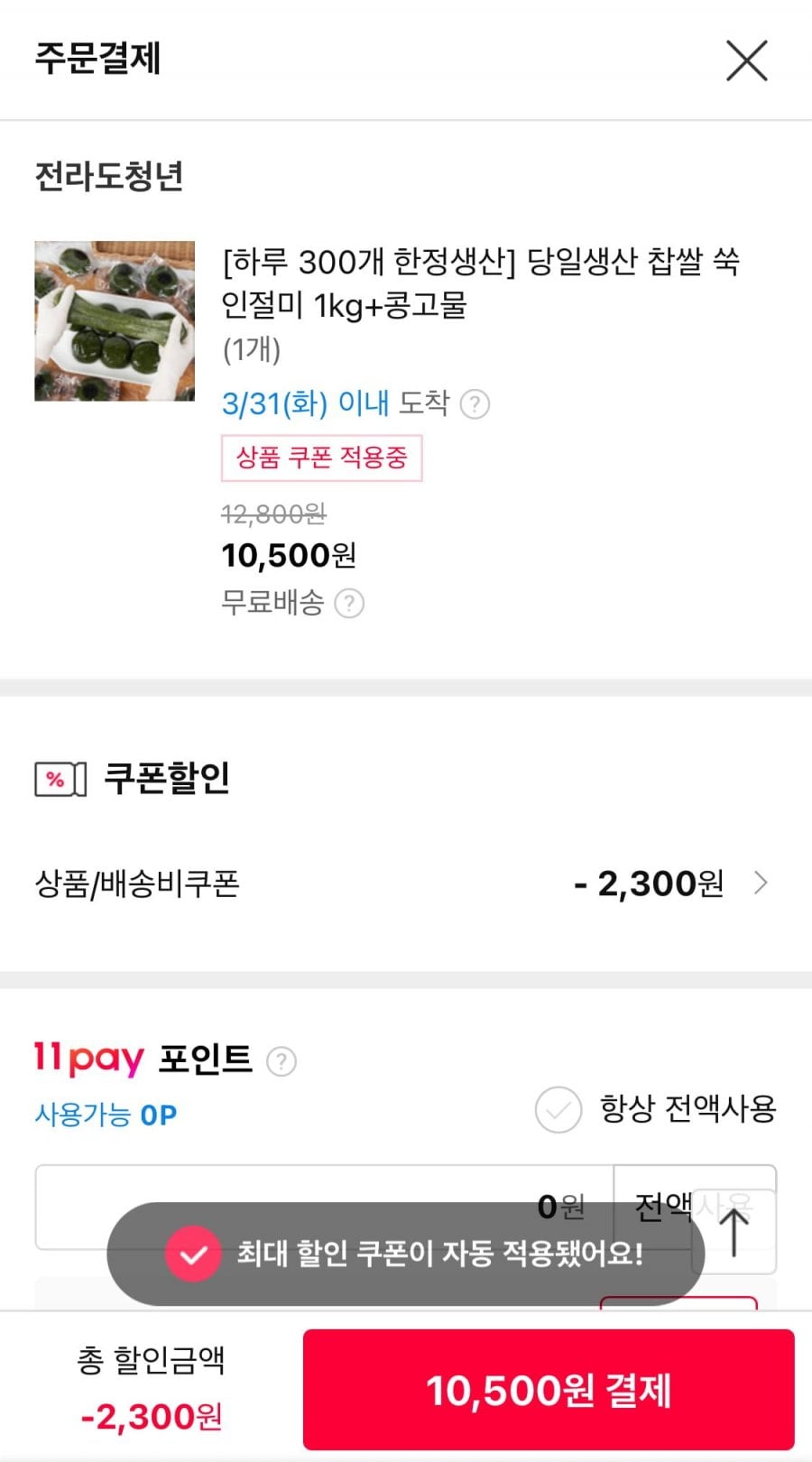Screen dimensions: 812x1462
Task: Show help for 무료배송 info
Action: (x=349, y=603)
